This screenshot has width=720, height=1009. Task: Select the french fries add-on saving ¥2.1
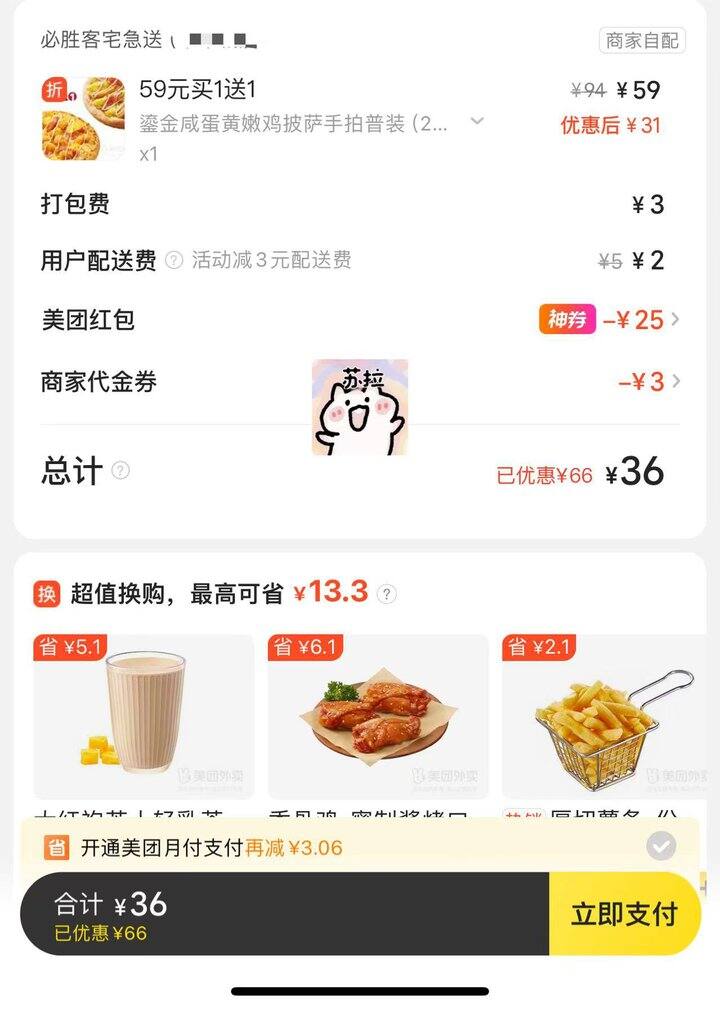point(604,716)
